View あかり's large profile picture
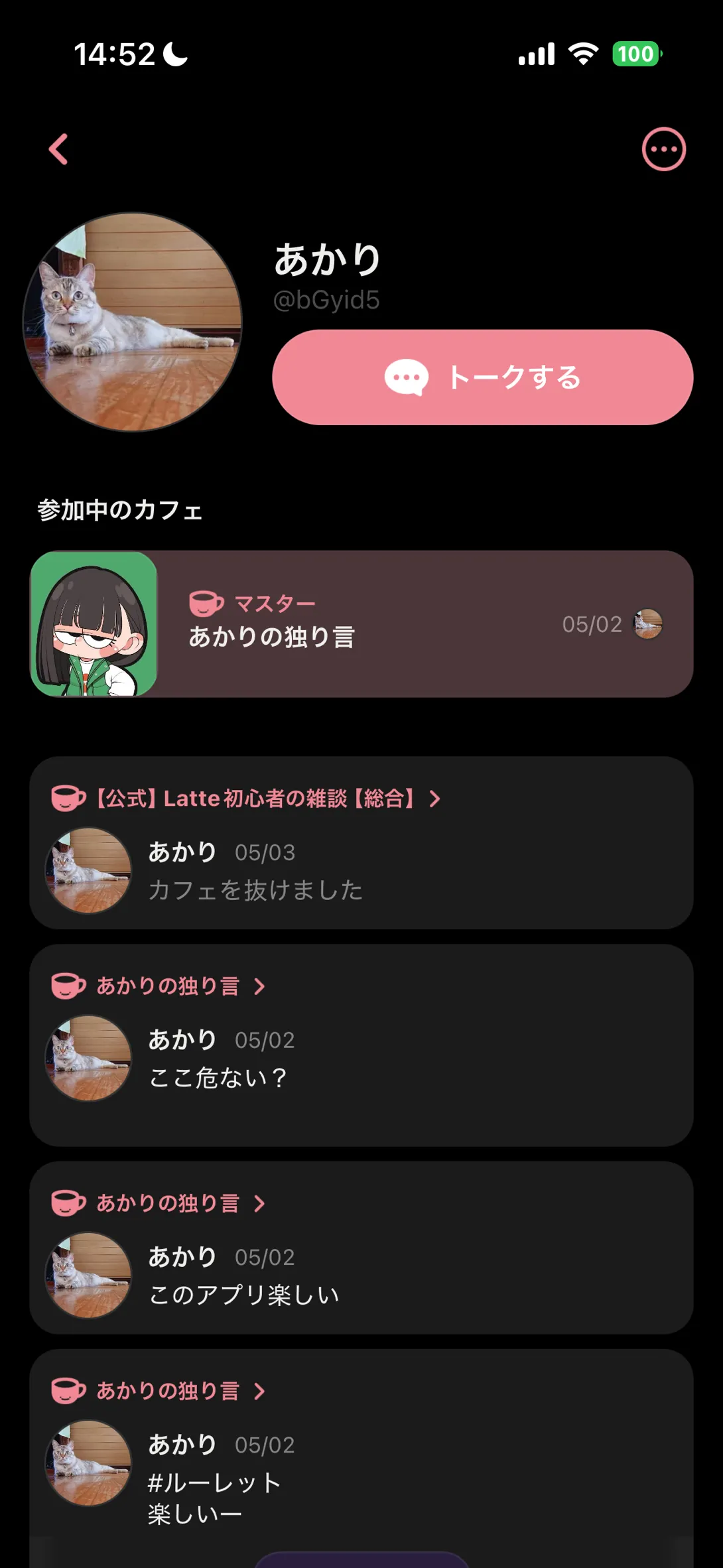The height and width of the screenshot is (1568, 723). tap(133, 322)
